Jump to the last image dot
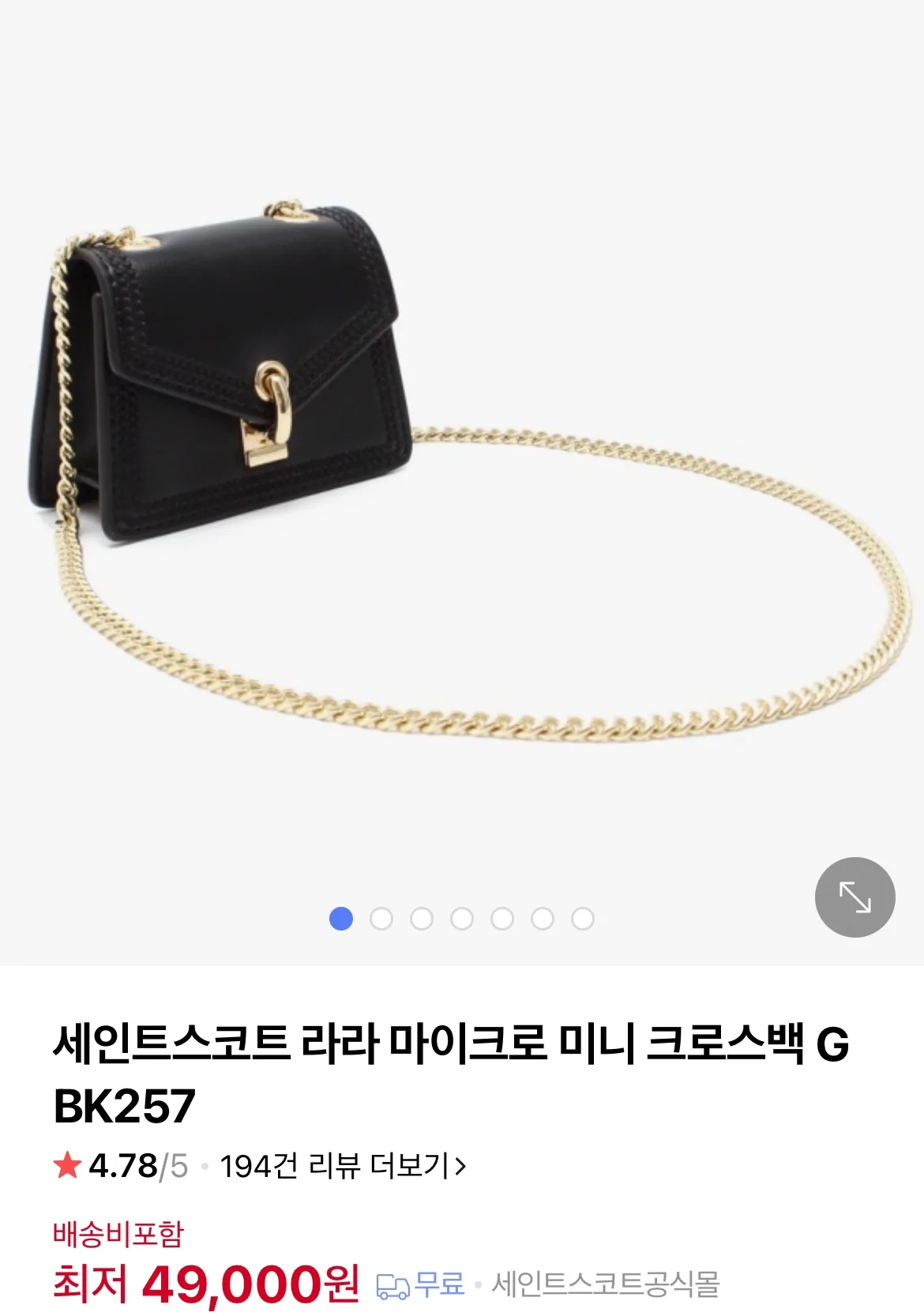The width and height of the screenshot is (924, 1316). coord(583,919)
